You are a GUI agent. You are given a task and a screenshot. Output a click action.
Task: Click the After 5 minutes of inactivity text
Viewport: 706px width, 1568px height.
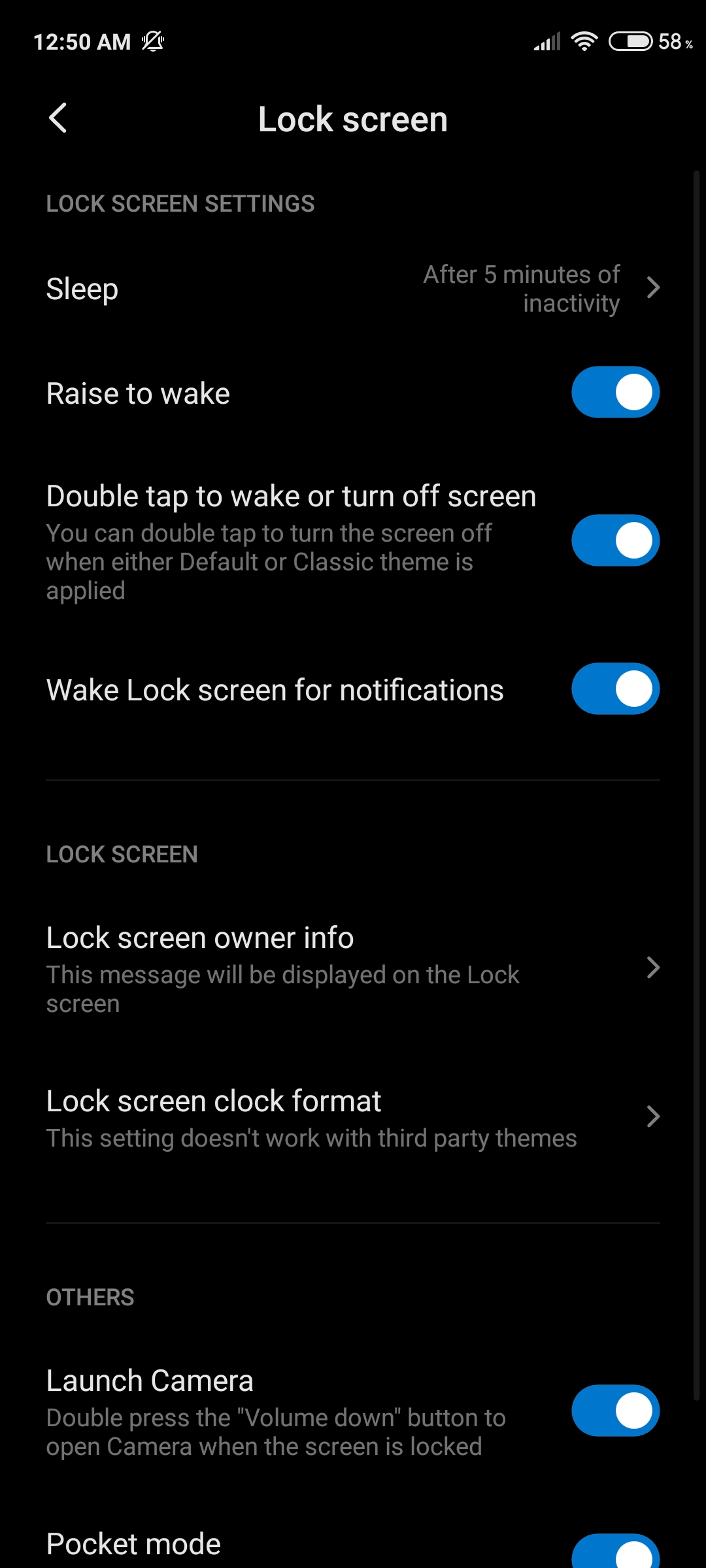tap(522, 287)
